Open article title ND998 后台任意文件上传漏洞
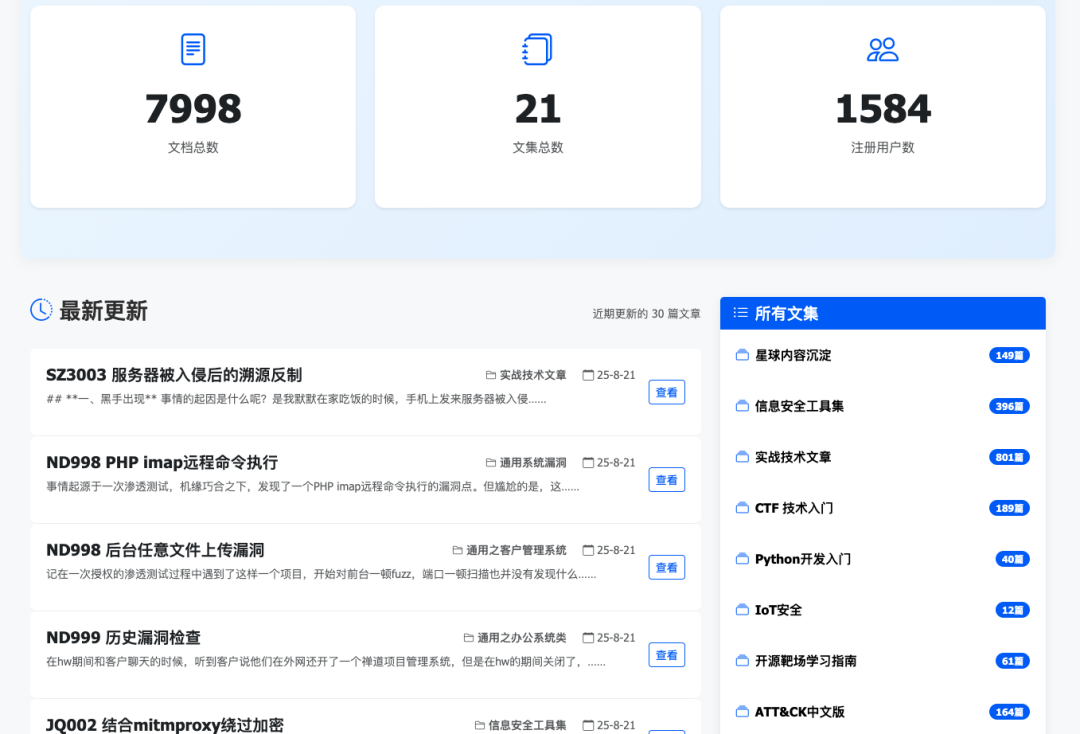This screenshot has width=1080, height=734. [155, 550]
